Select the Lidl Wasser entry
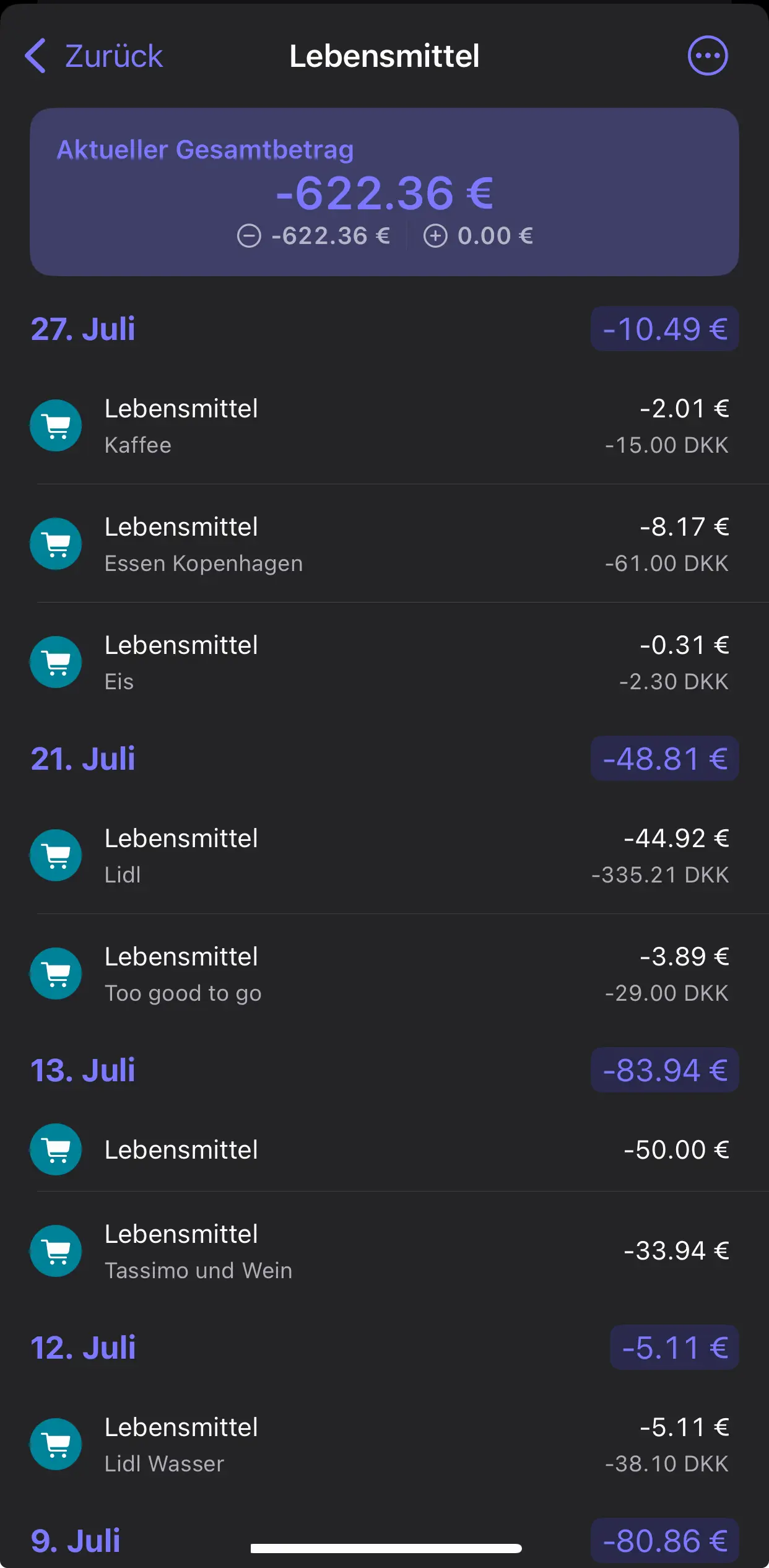 pyautogui.click(x=384, y=1444)
